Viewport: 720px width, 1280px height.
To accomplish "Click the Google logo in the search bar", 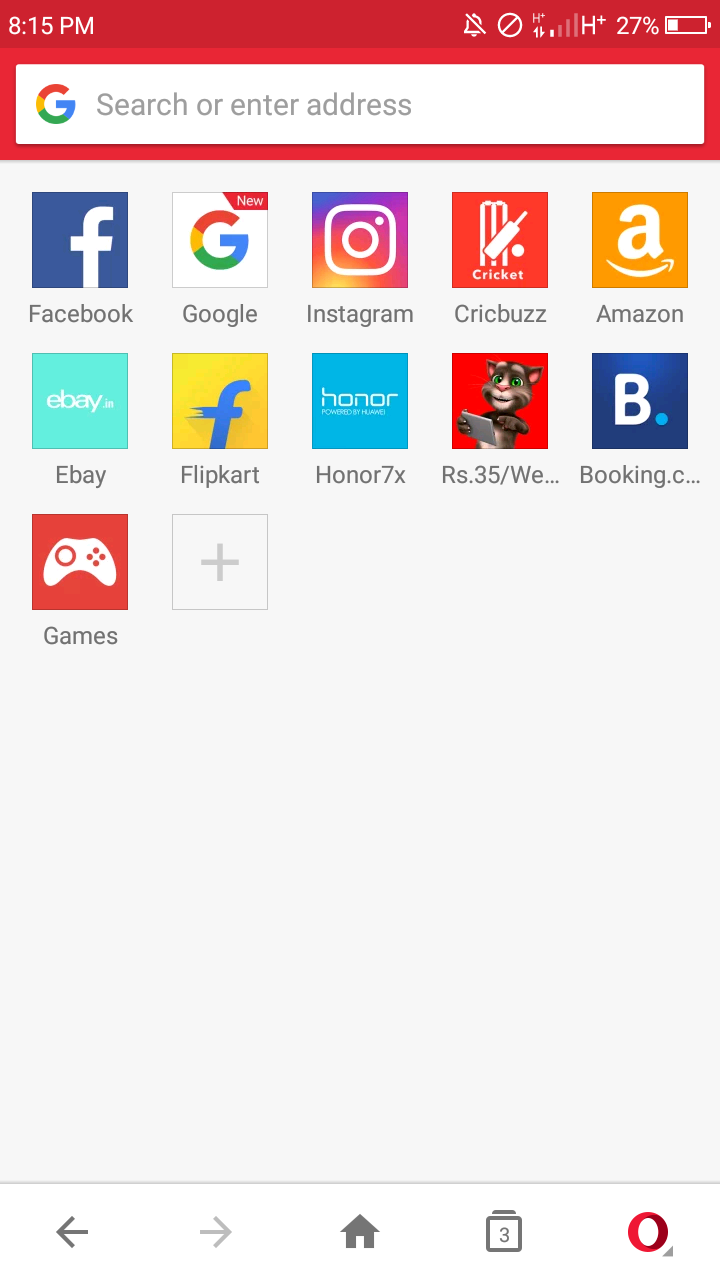I will pos(57,104).
